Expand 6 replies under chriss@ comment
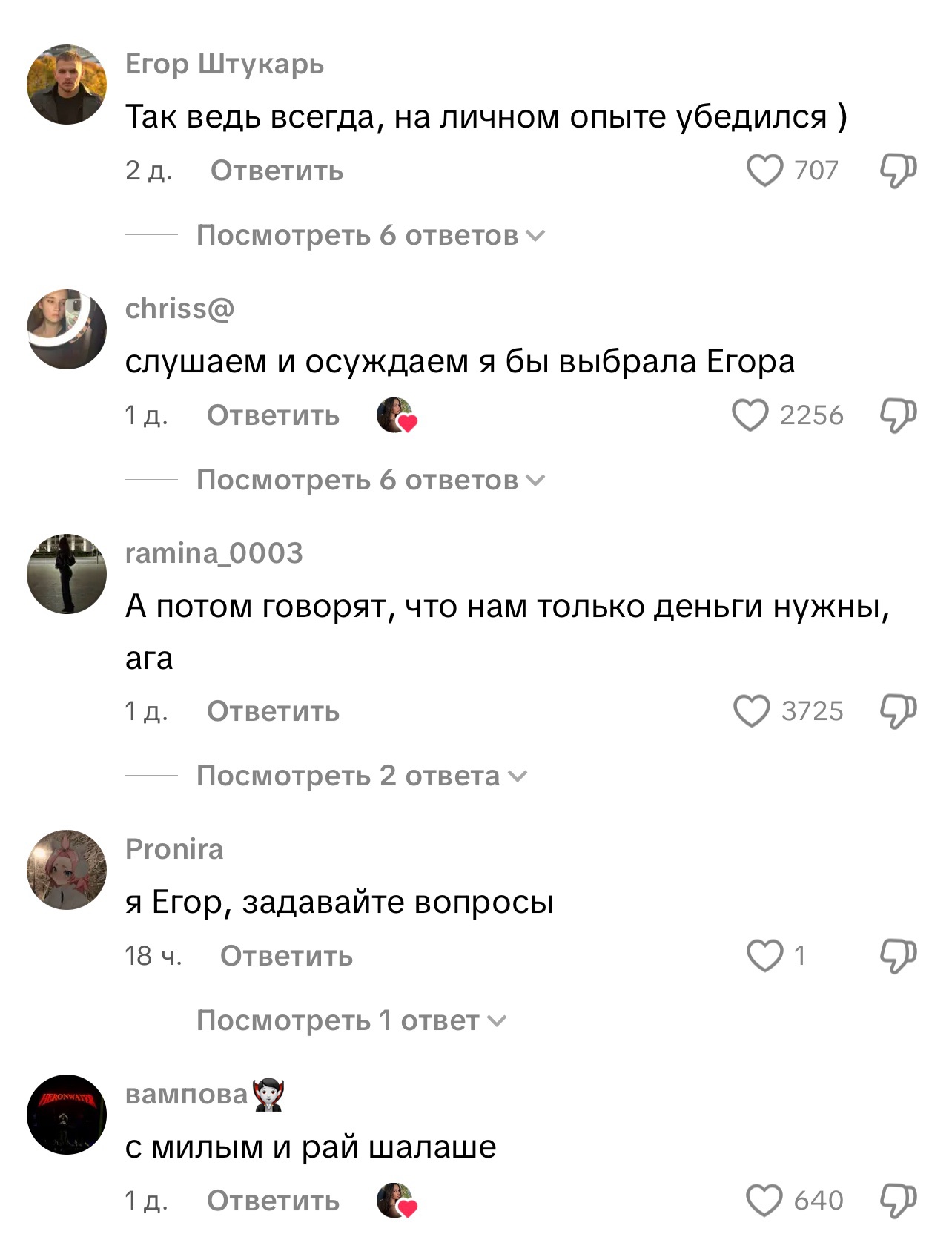The image size is (952, 1257). click(370, 480)
